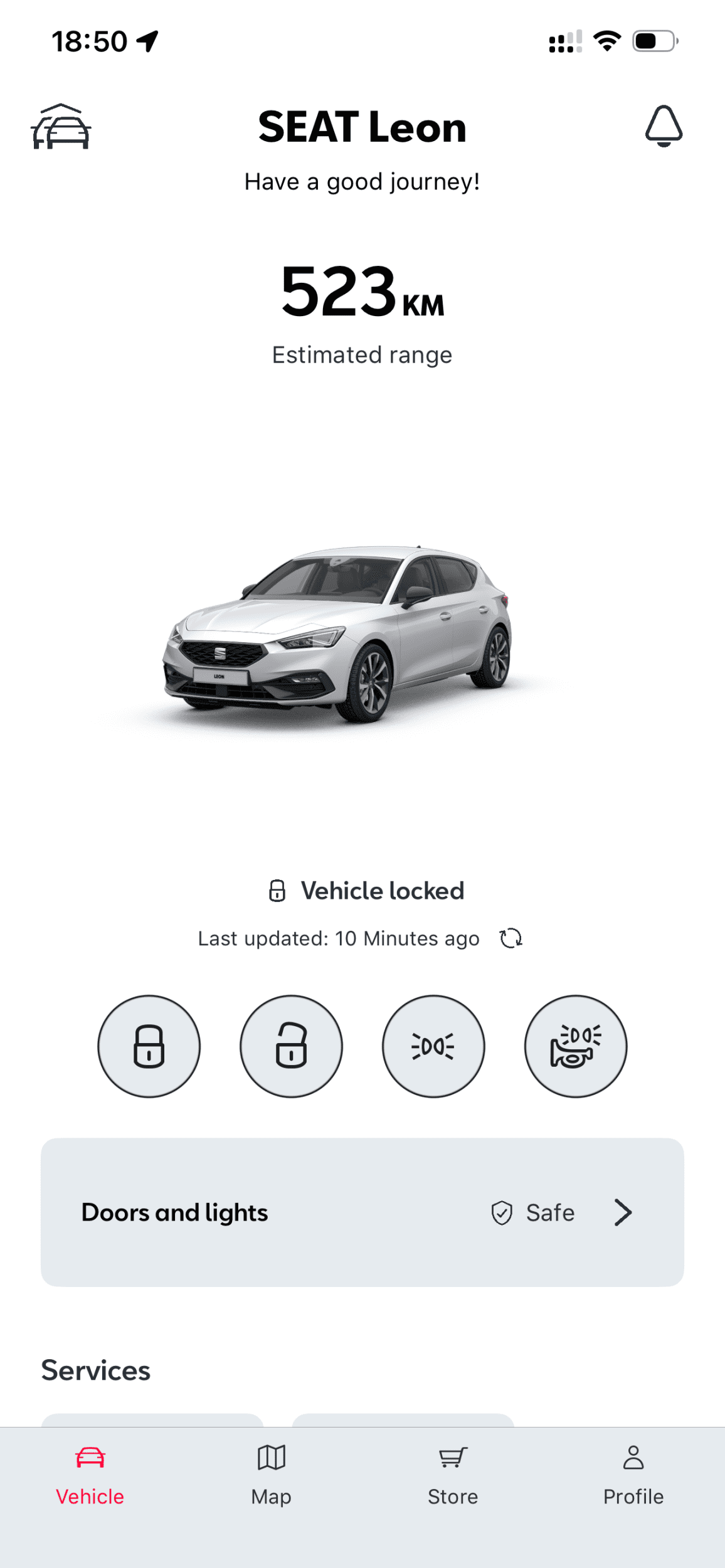Tap the unlock vehicle button
The height and width of the screenshot is (1568, 725).
click(291, 1046)
